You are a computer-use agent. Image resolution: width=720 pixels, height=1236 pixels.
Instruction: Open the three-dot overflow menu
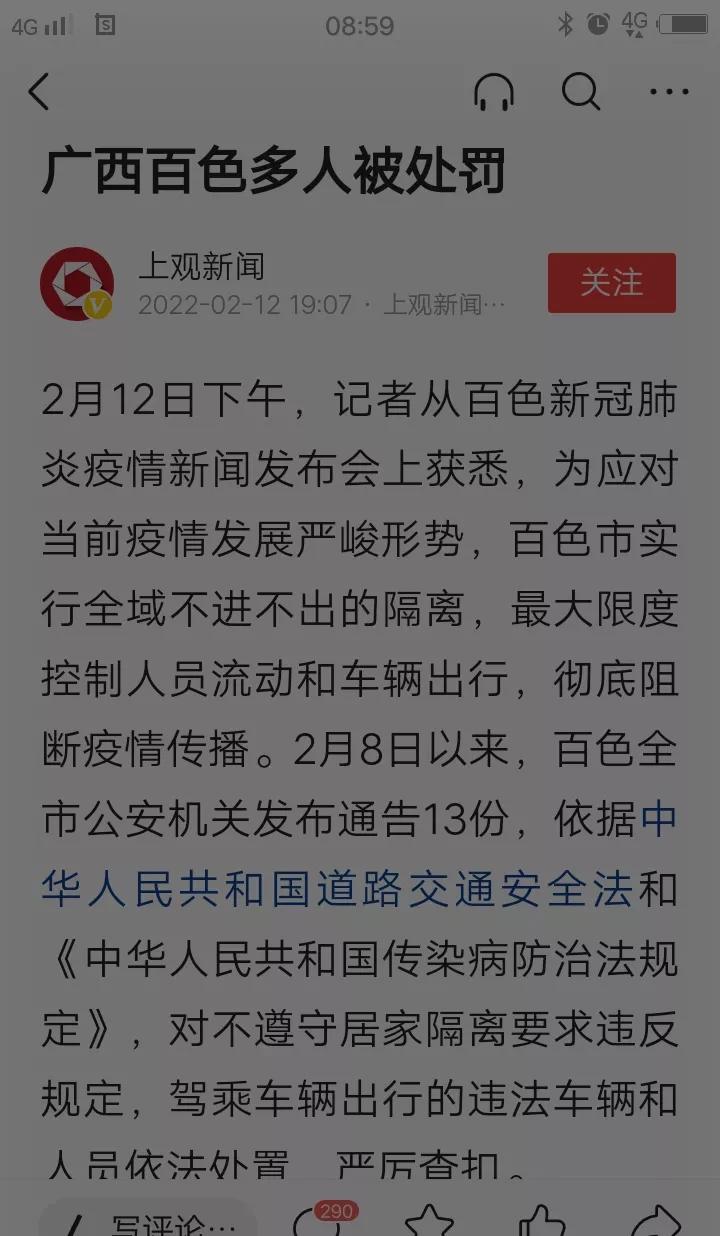pyautogui.click(x=668, y=92)
